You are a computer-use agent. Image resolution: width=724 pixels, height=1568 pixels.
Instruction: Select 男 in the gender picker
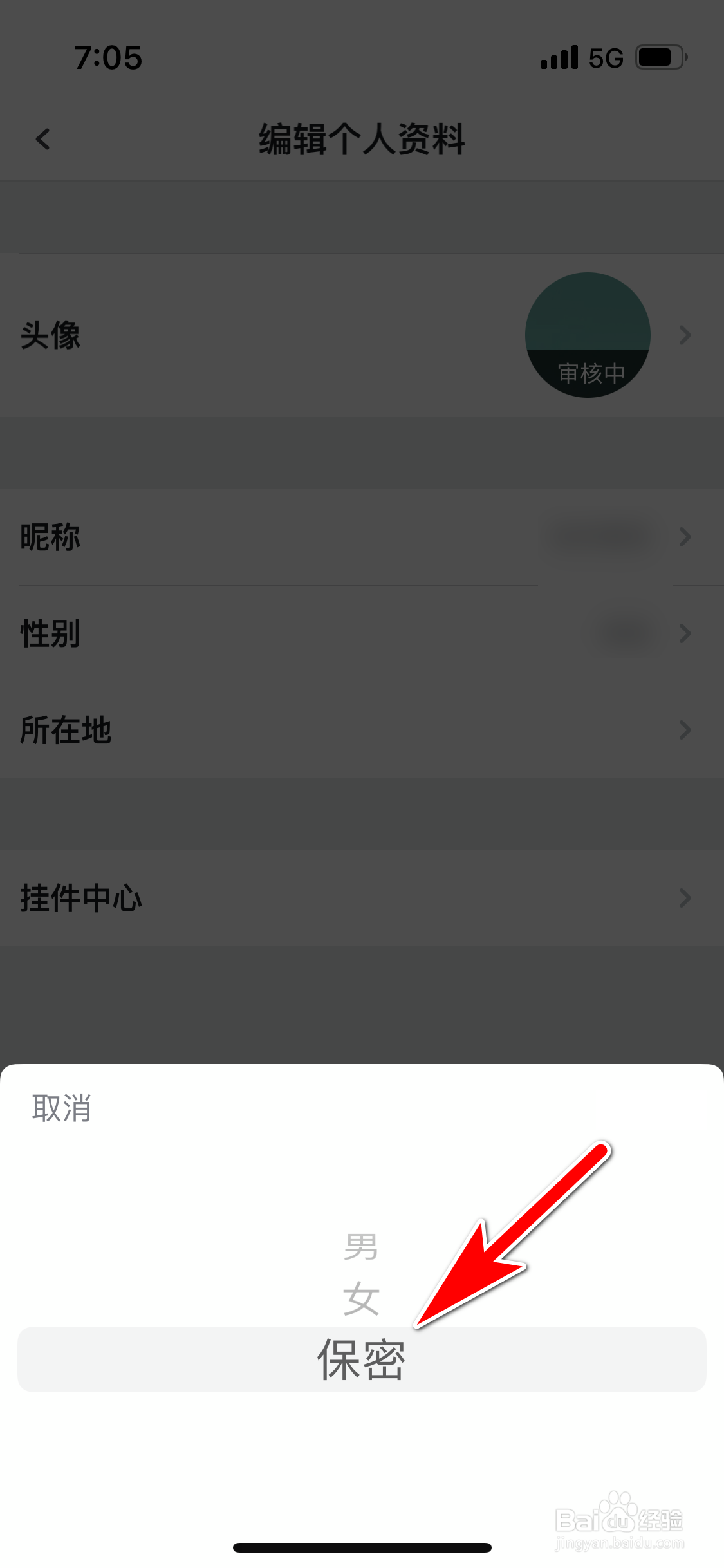(360, 1246)
